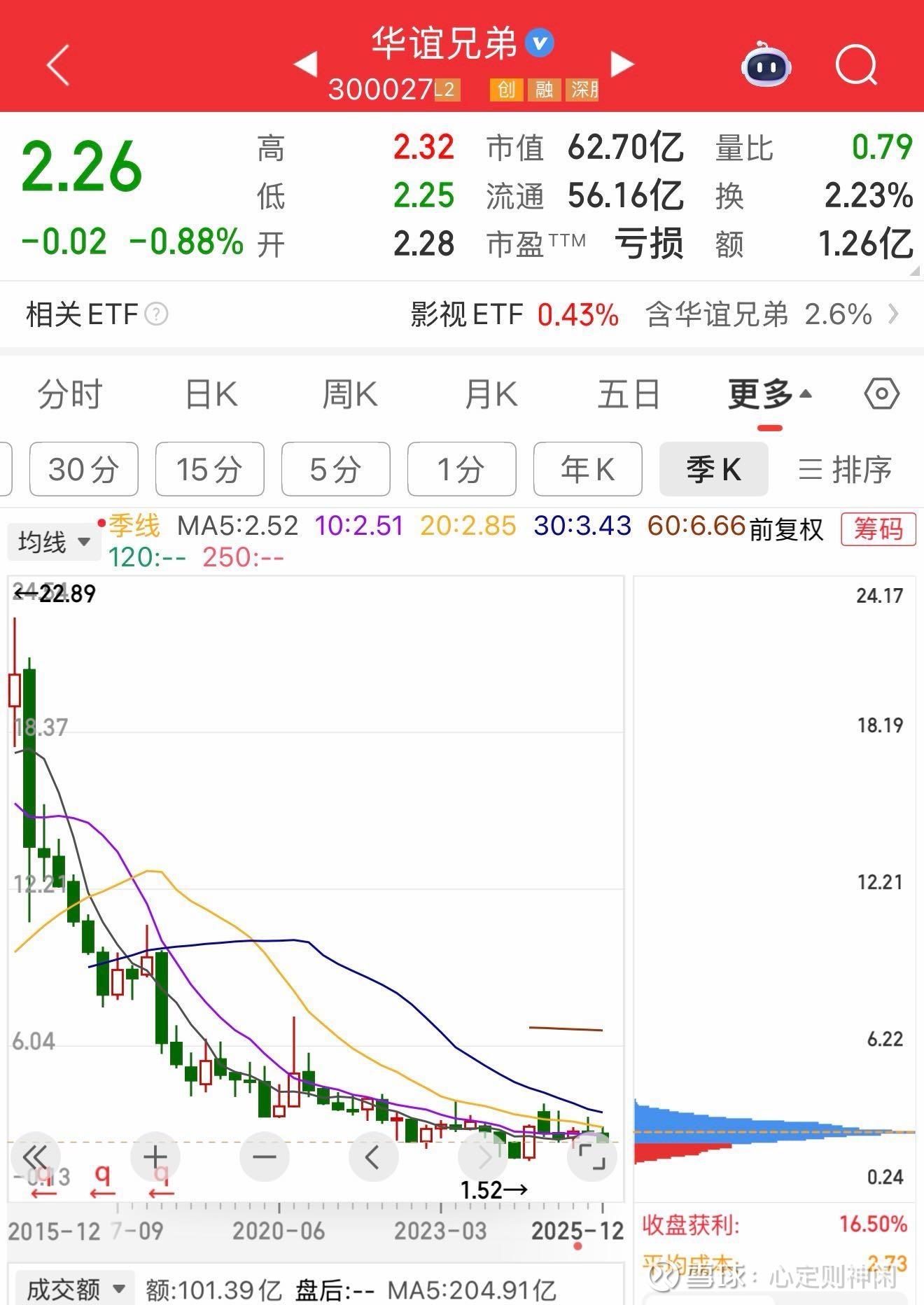
Task: Switch to the 月K monthly chart tab
Action: click(489, 393)
